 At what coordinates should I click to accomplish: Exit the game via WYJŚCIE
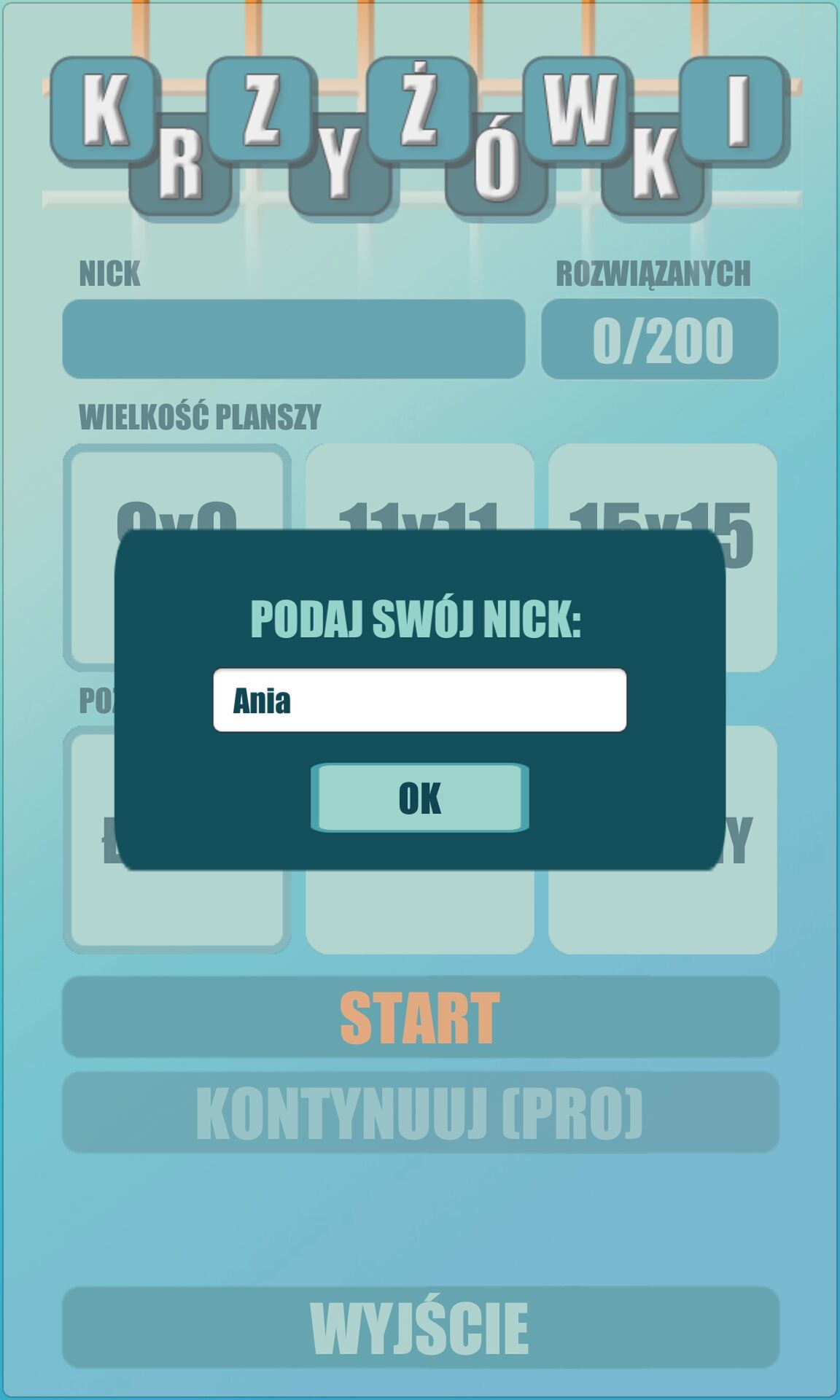(x=421, y=1327)
